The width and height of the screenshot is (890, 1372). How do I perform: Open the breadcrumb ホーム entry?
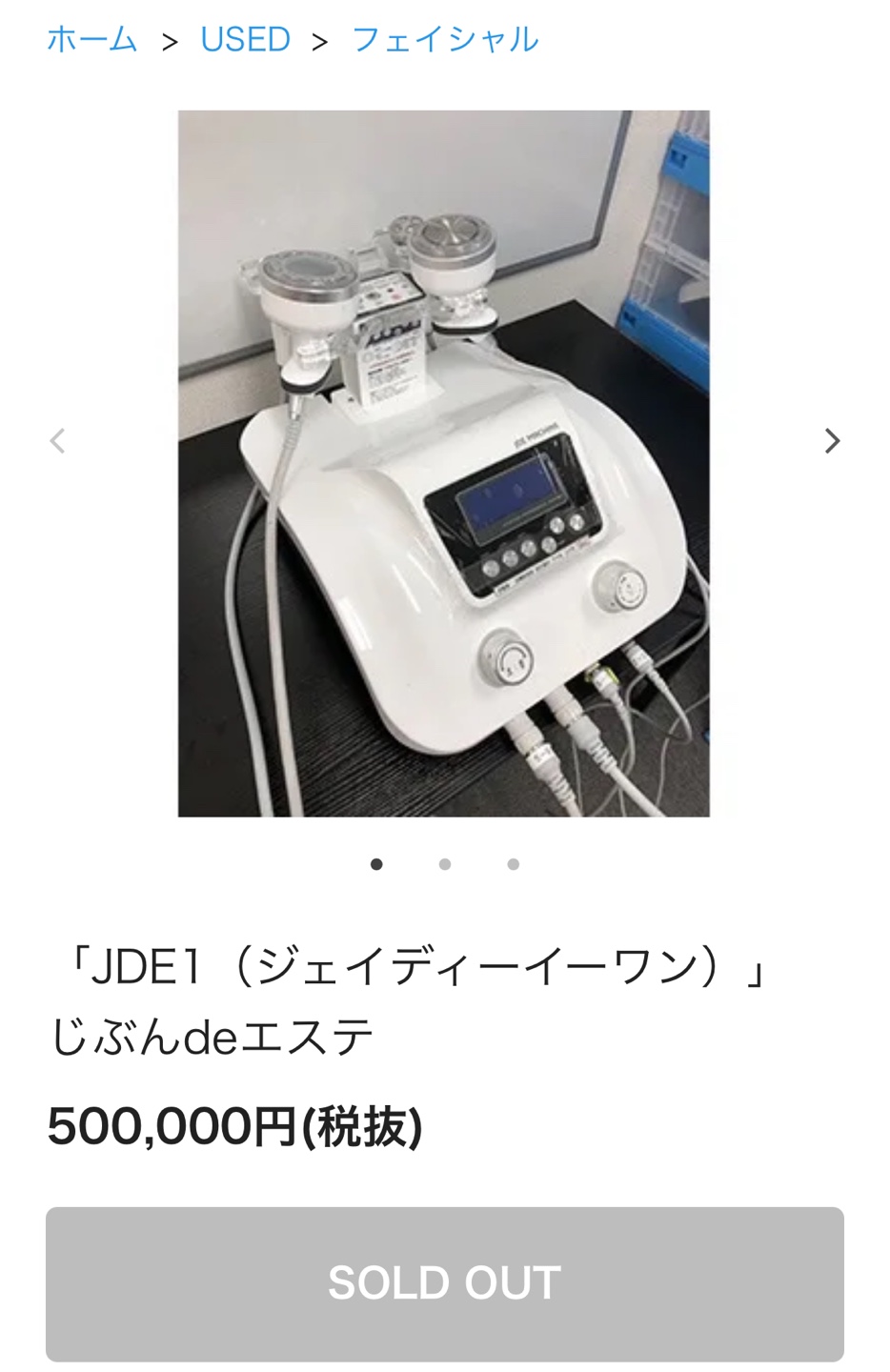tap(91, 39)
